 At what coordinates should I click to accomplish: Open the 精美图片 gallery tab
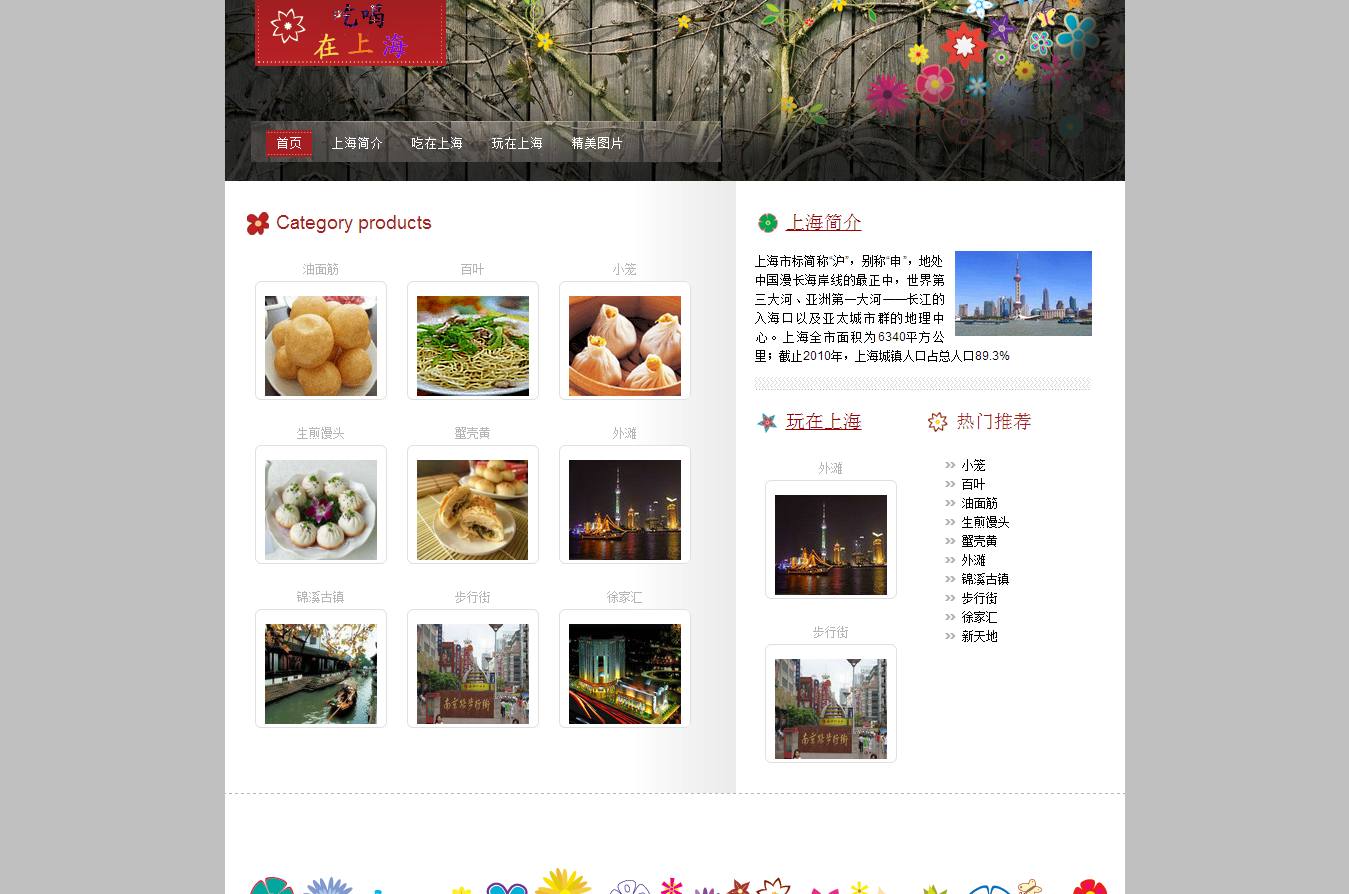pyautogui.click(x=597, y=143)
